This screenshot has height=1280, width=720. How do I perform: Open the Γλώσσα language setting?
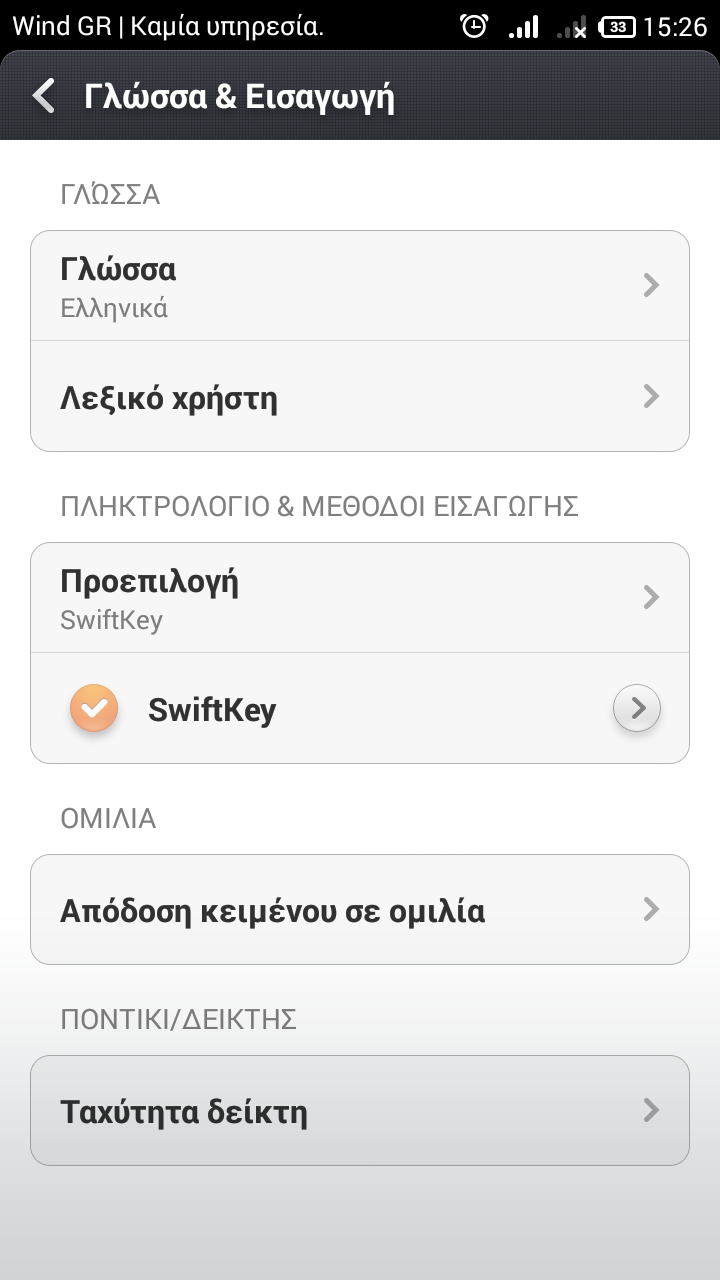click(360, 286)
